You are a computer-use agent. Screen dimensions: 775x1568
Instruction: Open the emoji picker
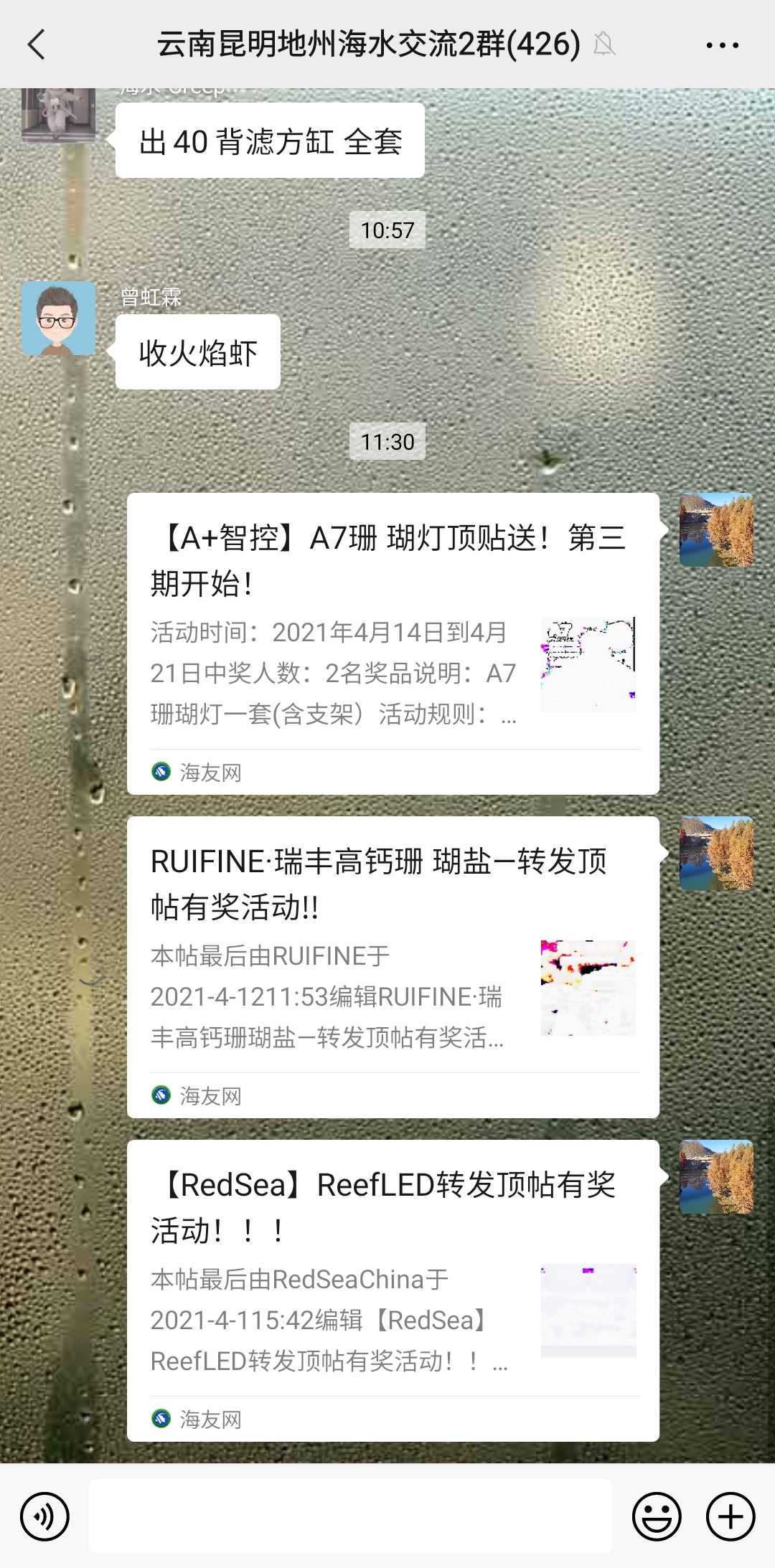click(x=656, y=1516)
